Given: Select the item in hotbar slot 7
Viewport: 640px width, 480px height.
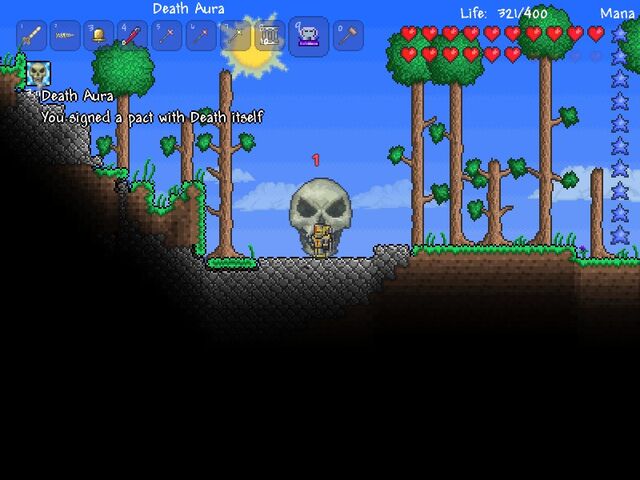Looking at the screenshot, I should coord(235,37).
